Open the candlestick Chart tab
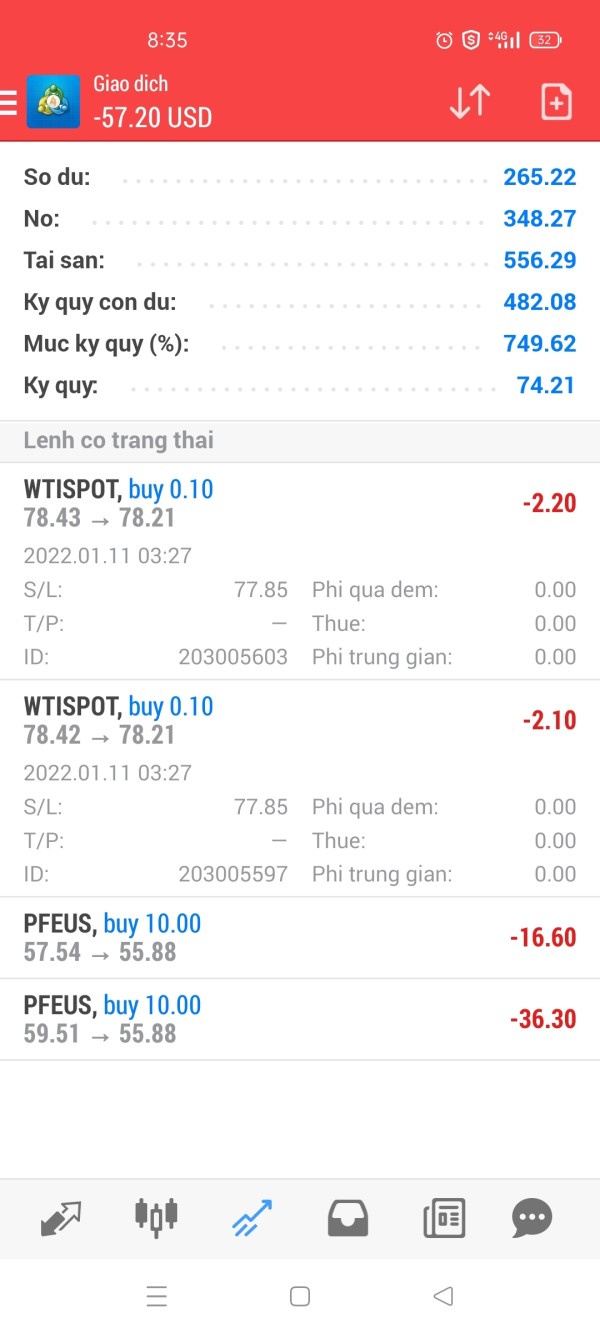Image resolution: width=600 pixels, height=1333 pixels. click(x=156, y=1217)
